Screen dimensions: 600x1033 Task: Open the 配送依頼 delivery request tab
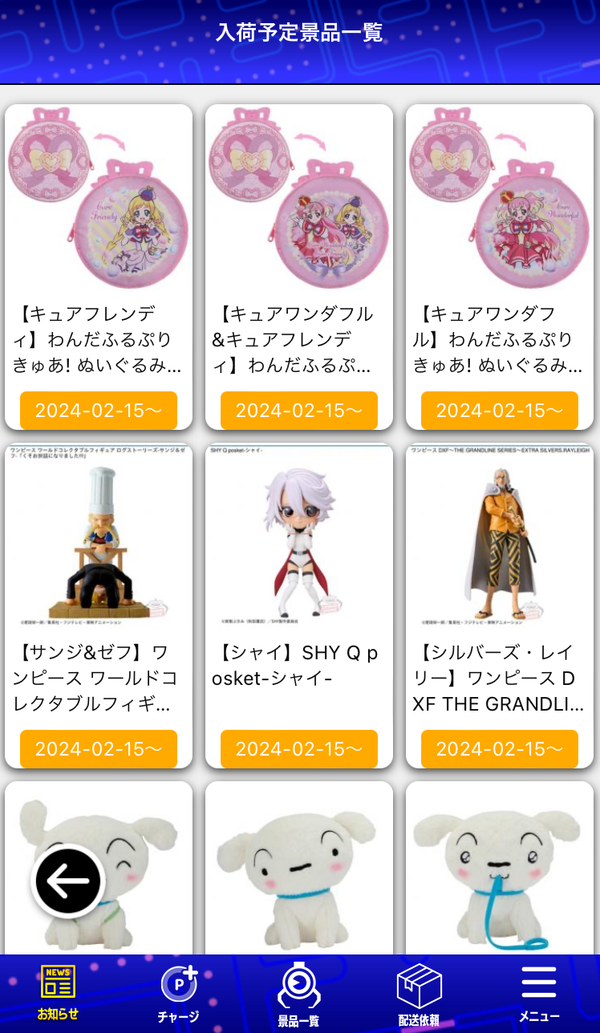point(419,993)
